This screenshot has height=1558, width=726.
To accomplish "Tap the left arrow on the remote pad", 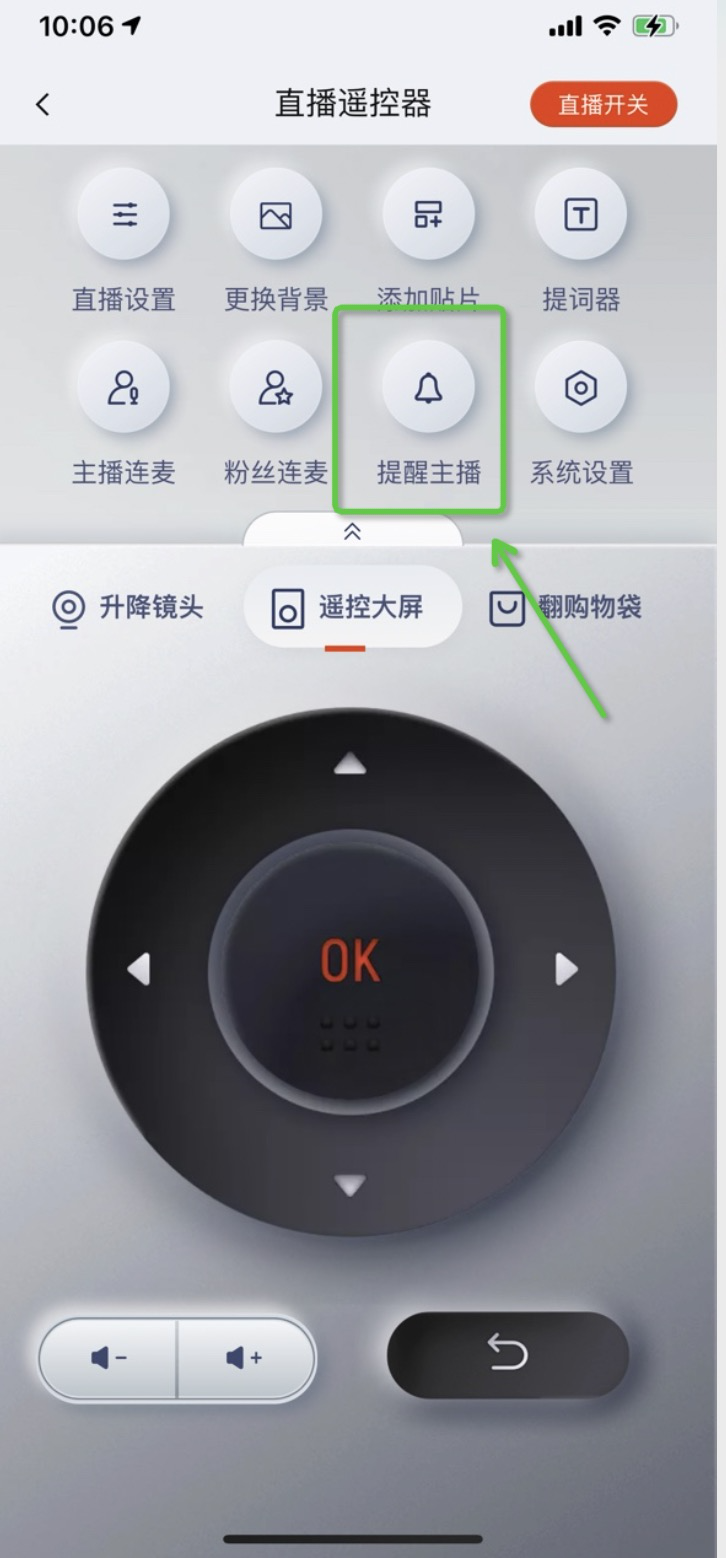I will click(x=139, y=969).
